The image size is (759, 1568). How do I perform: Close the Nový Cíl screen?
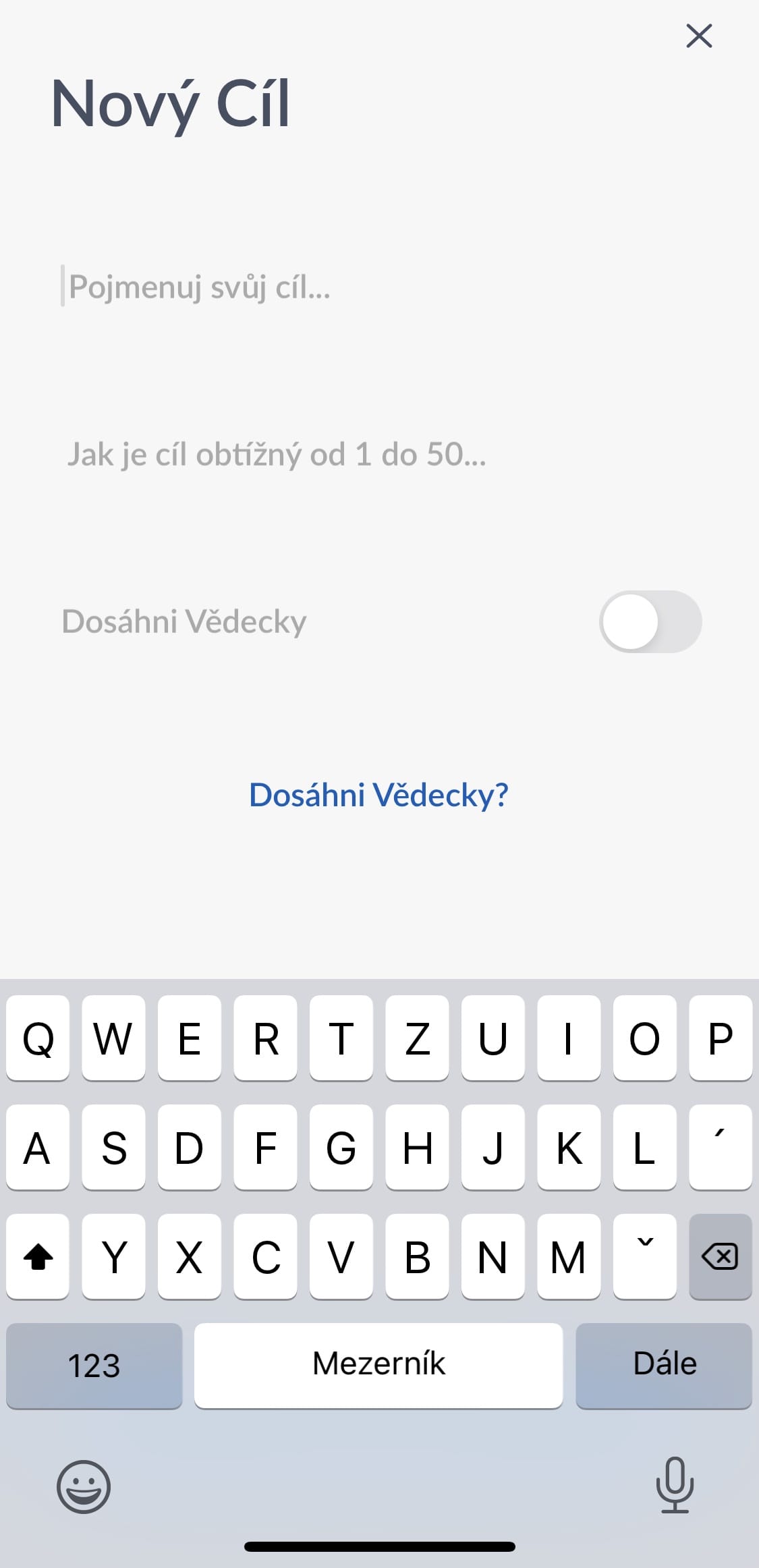tap(699, 36)
